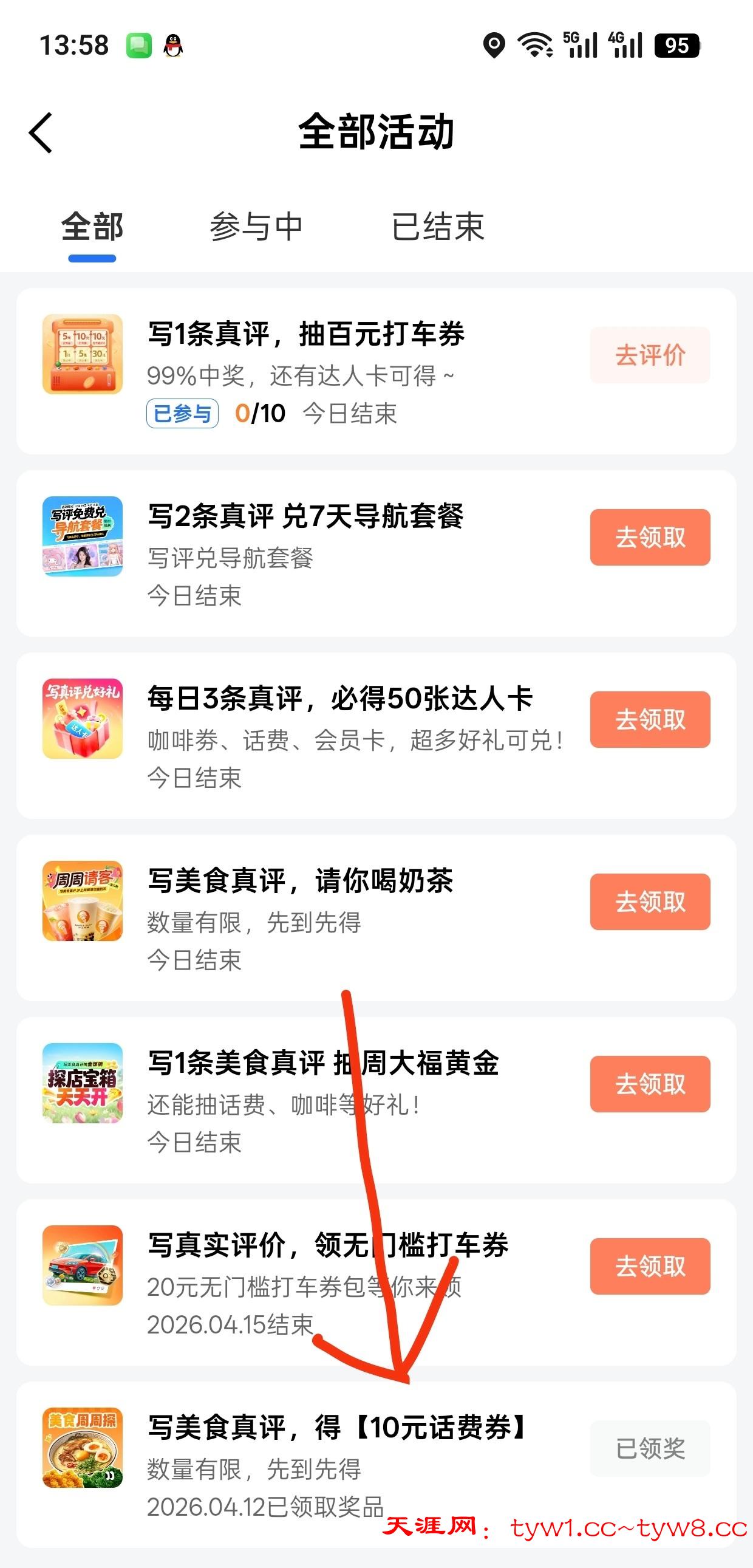Switch to the 已结束 tab

point(437,227)
